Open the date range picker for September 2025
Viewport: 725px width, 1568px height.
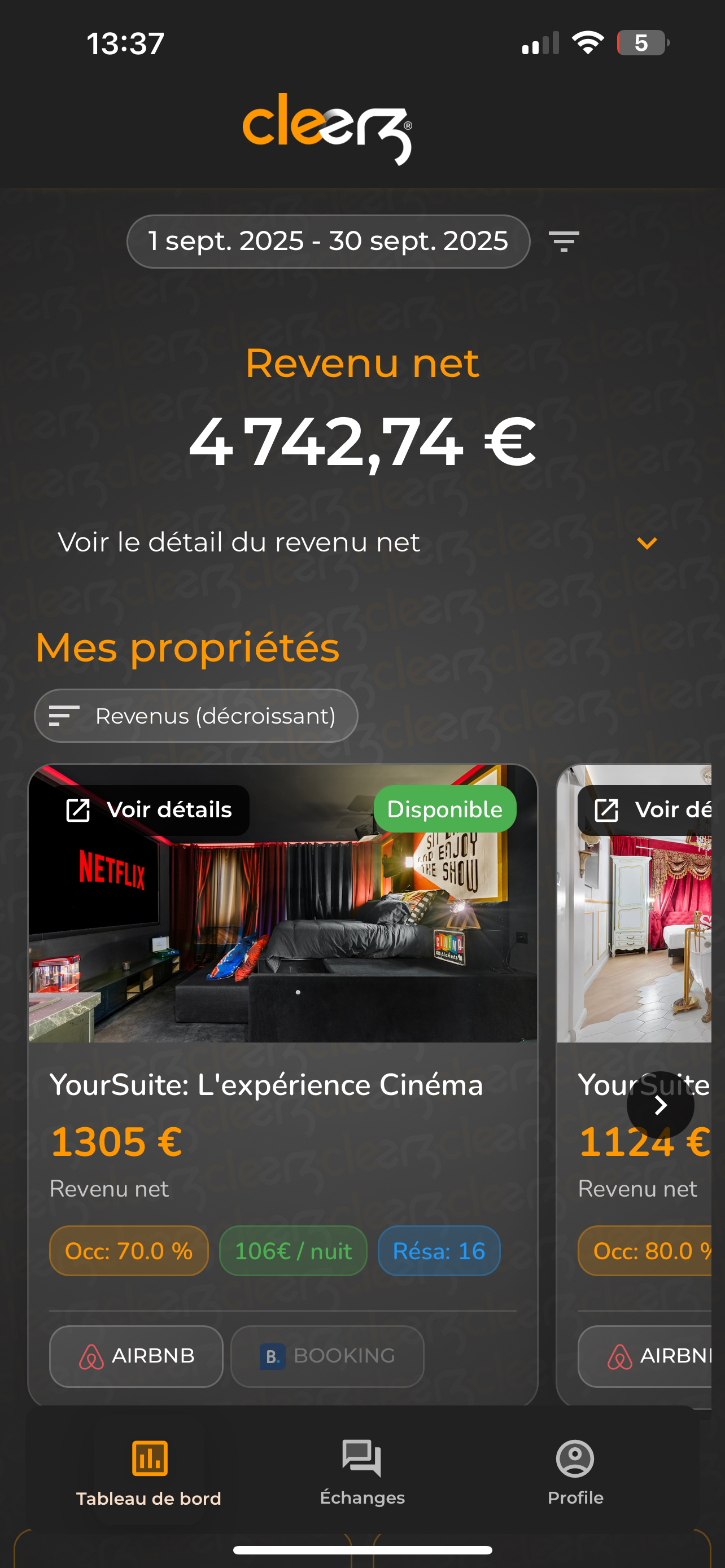click(x=328, y=241)
